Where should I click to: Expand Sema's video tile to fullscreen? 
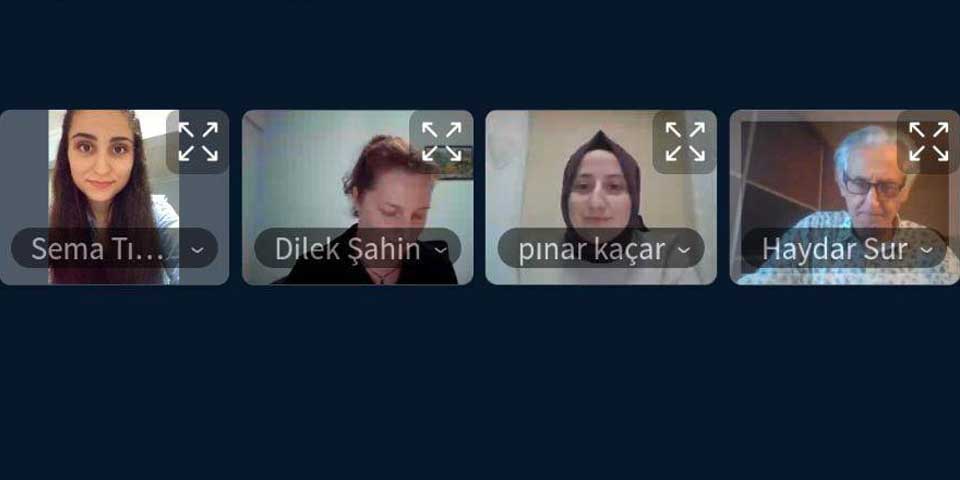tap(198, 141)
